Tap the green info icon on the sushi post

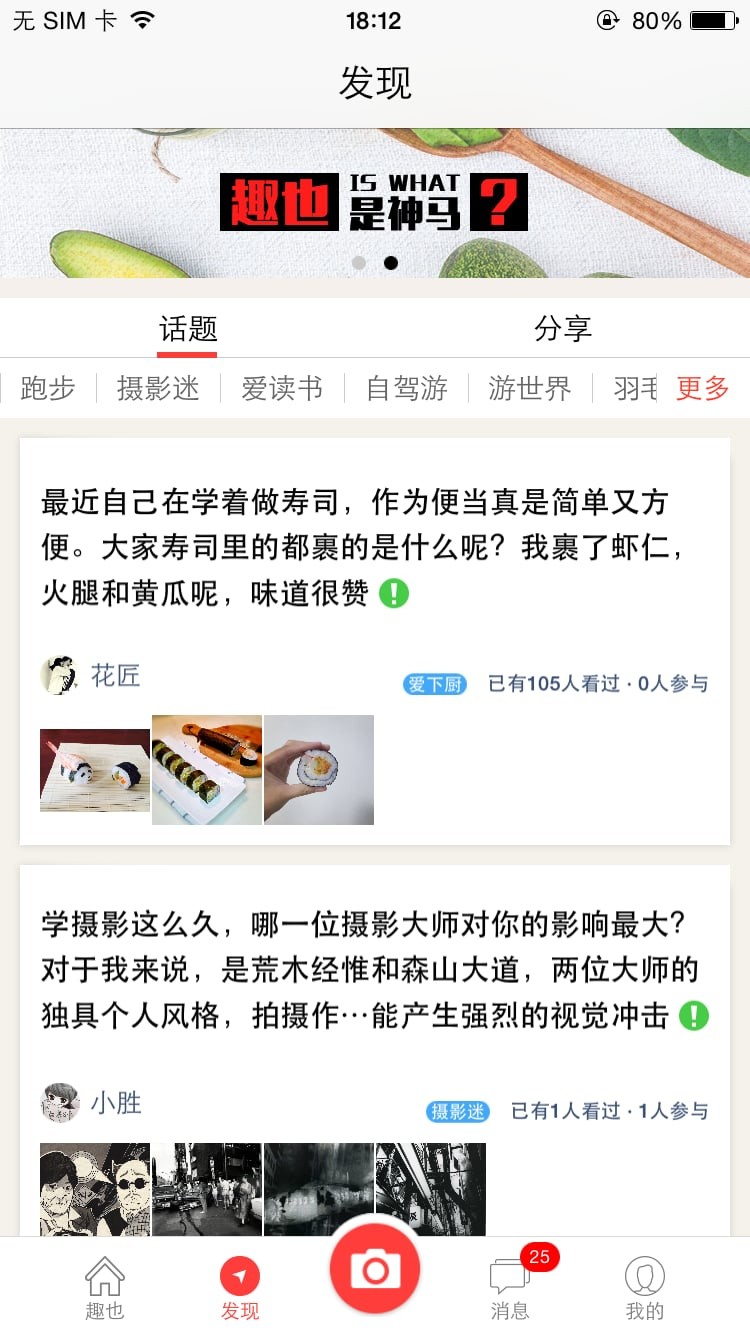393,594
